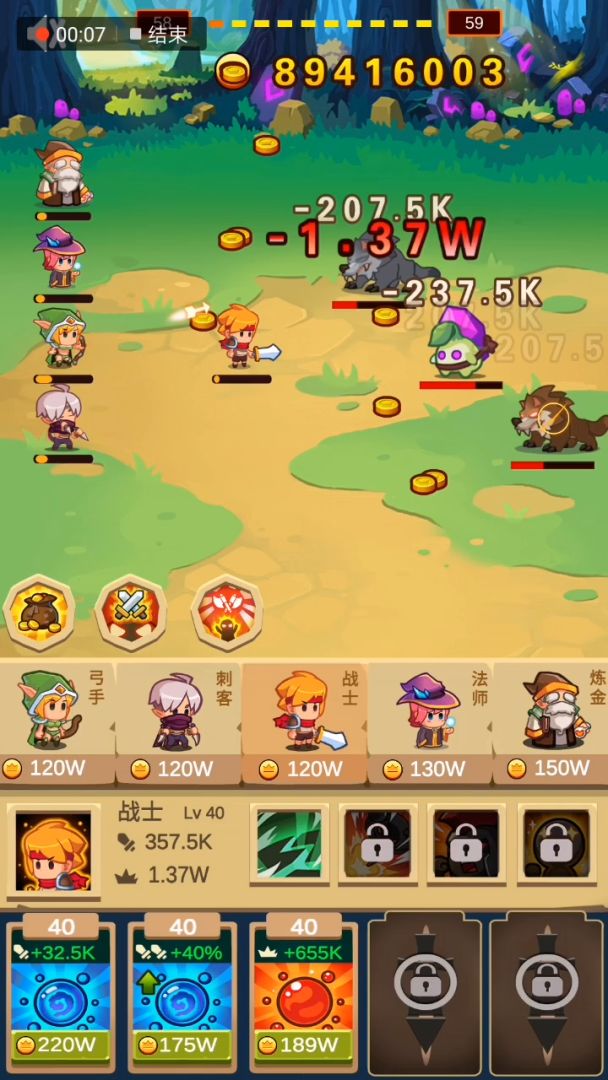Tap the warrior portrait avatar

click(x=53, y=850)
